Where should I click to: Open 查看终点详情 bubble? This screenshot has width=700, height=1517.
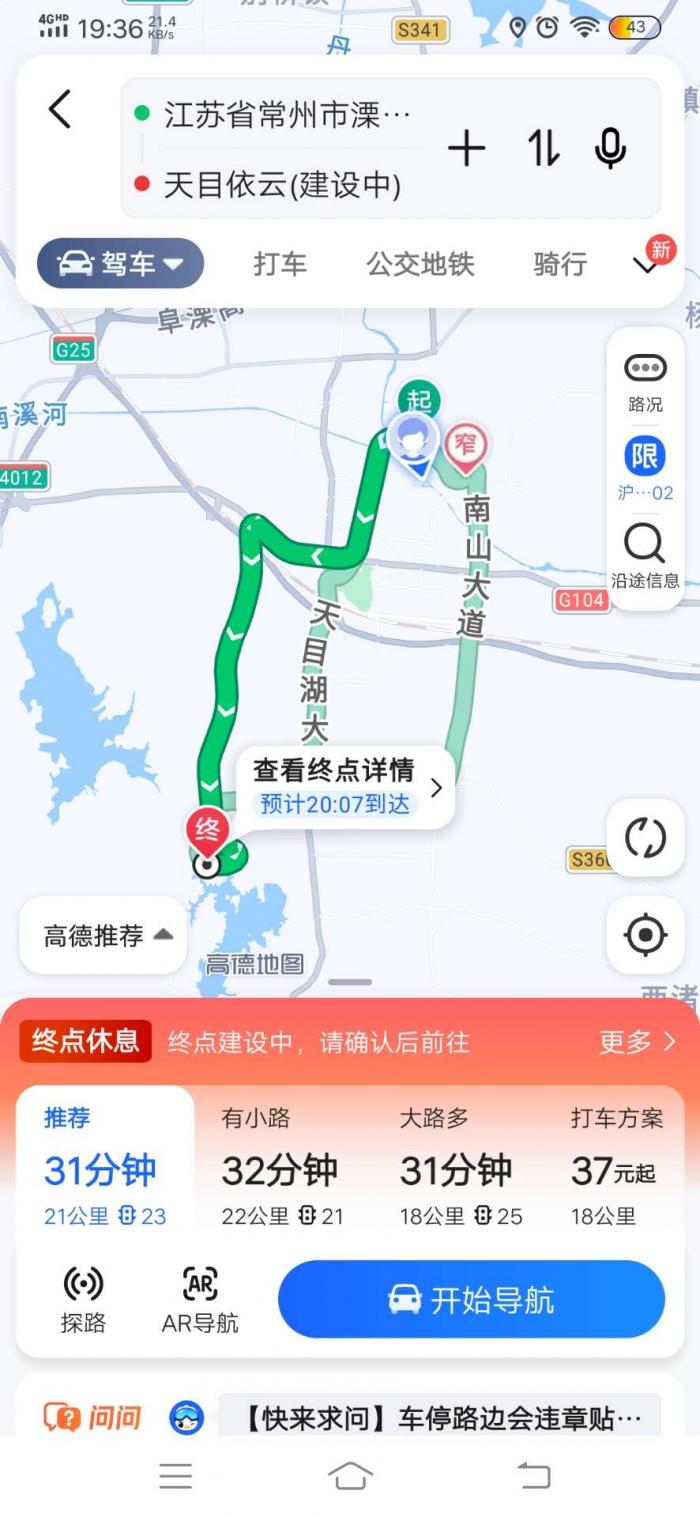pyautogui.click(x=345, y=786)
